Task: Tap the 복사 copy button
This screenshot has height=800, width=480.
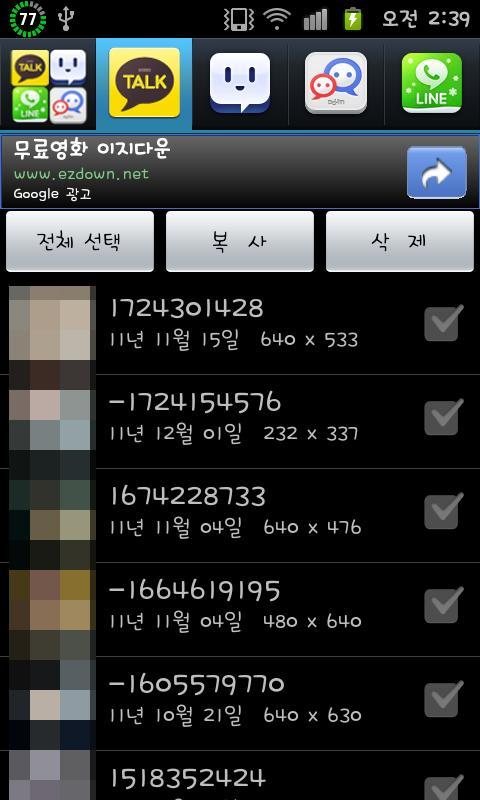Action: pyautogui.click(x=240, y=241)
